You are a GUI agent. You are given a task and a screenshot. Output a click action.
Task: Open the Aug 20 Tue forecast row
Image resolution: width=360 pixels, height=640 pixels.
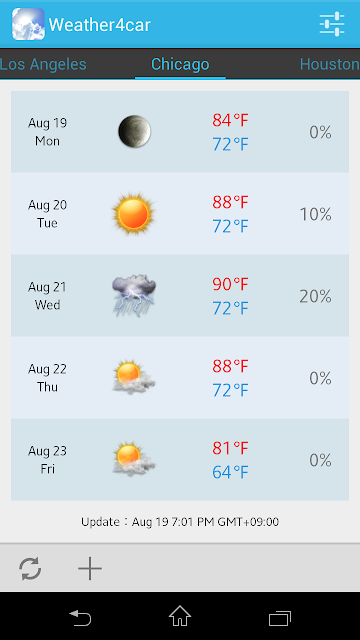tap(180, 213)
